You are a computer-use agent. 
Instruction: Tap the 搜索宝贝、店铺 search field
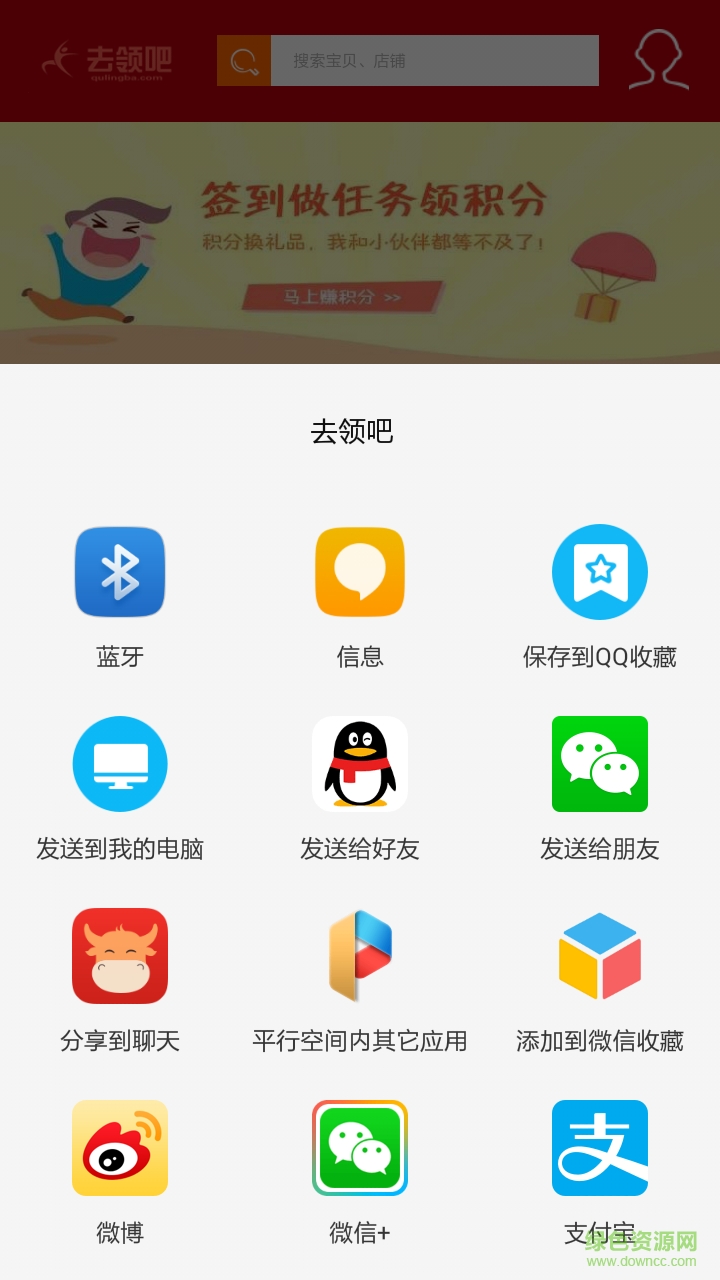coord(435,59)
